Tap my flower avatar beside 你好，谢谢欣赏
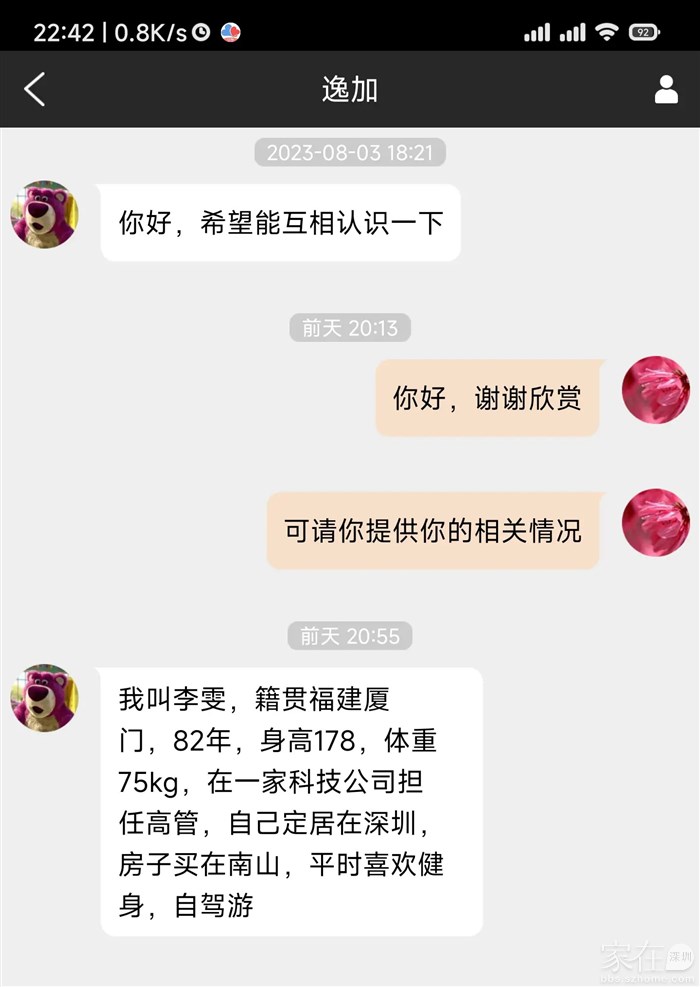 pyautogui.click(x=656, y=389)
